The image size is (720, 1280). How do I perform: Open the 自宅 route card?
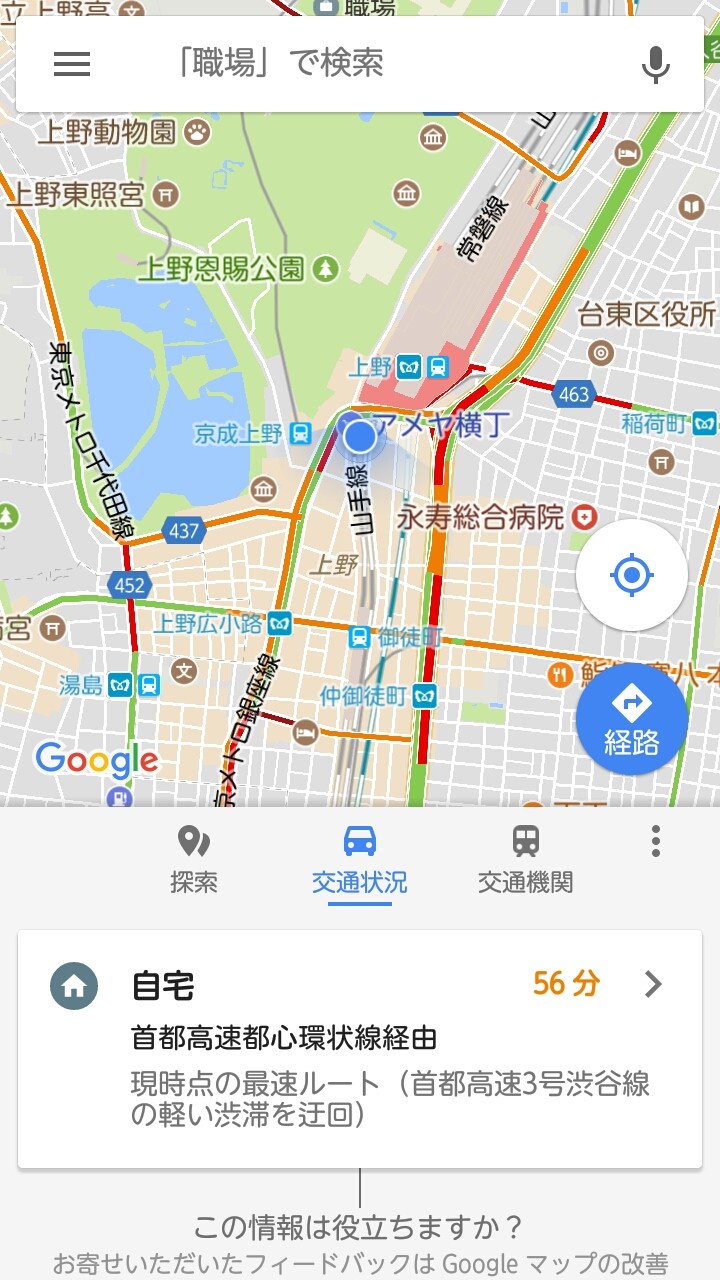click(x=360, y=1049)
